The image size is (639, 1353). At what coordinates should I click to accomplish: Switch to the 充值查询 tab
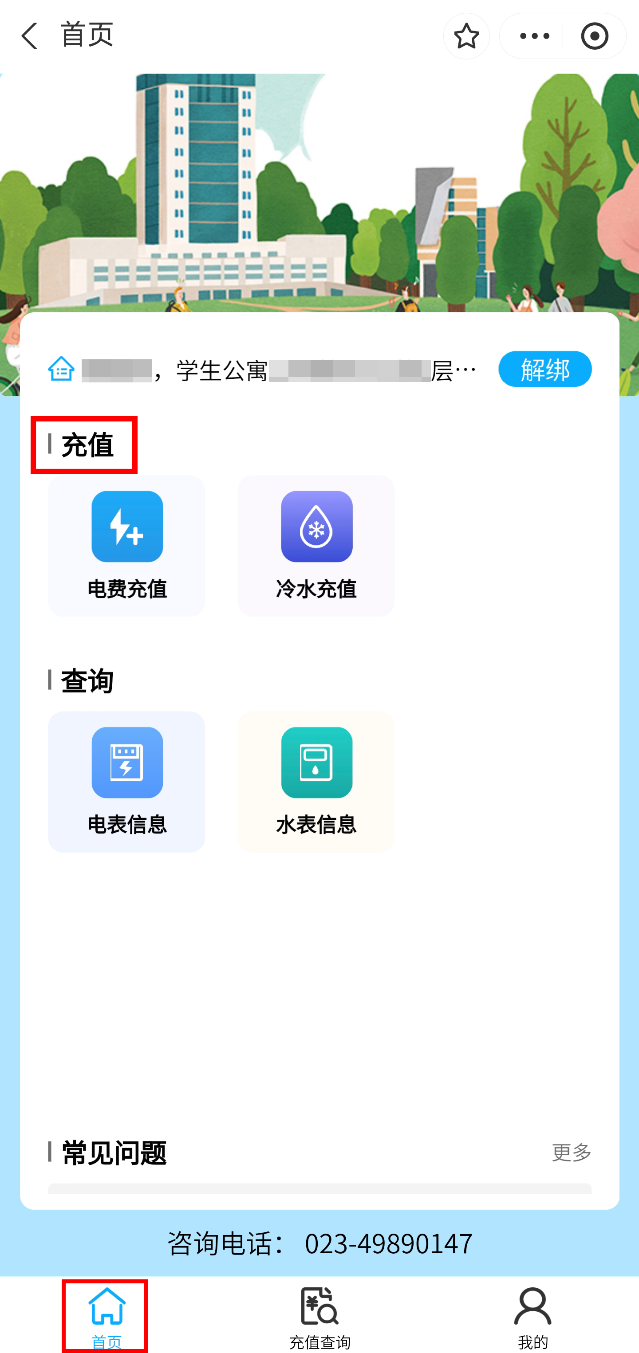click(x=320, y=1318)
